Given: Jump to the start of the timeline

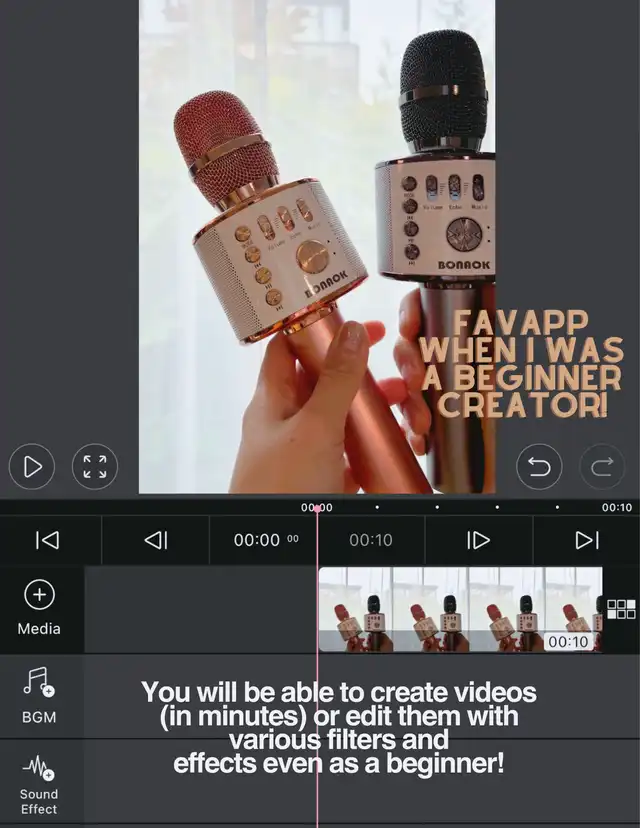Looking at the screenshot, I should 47,540.
